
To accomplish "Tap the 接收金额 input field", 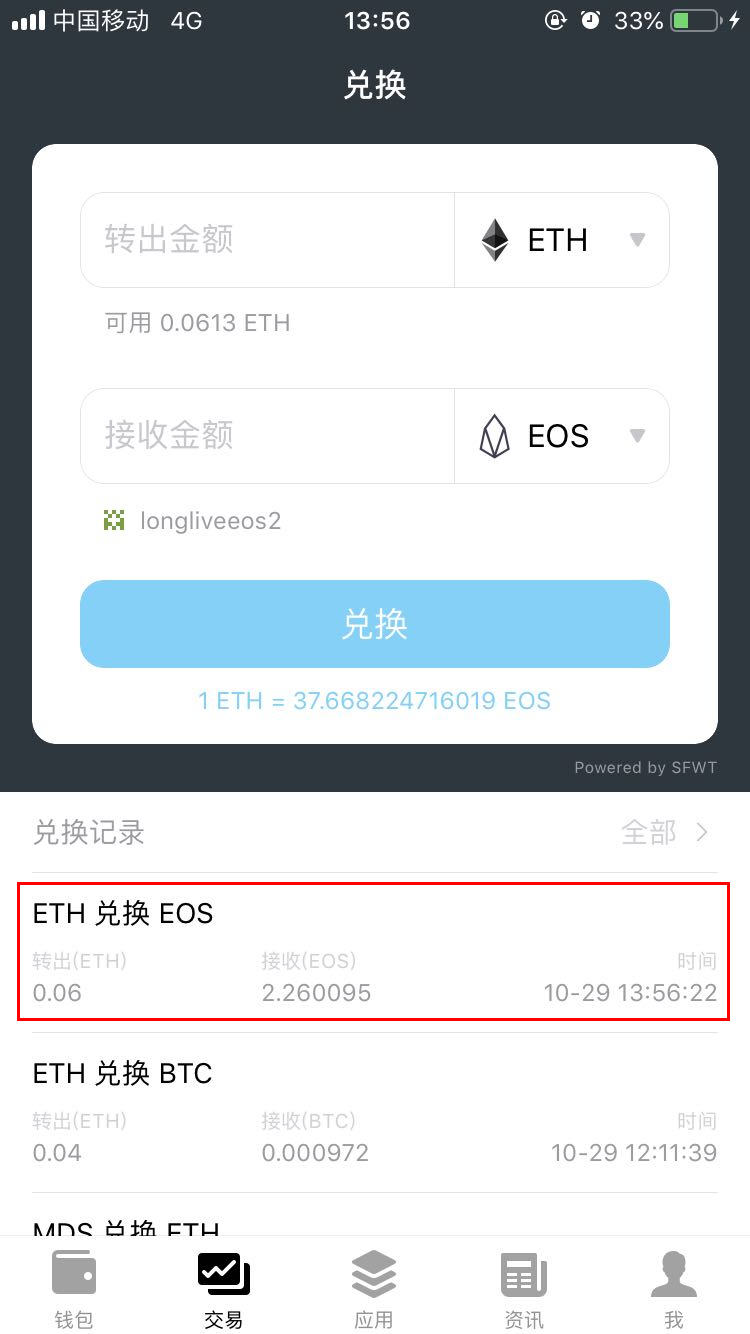I will pos(267,436).
